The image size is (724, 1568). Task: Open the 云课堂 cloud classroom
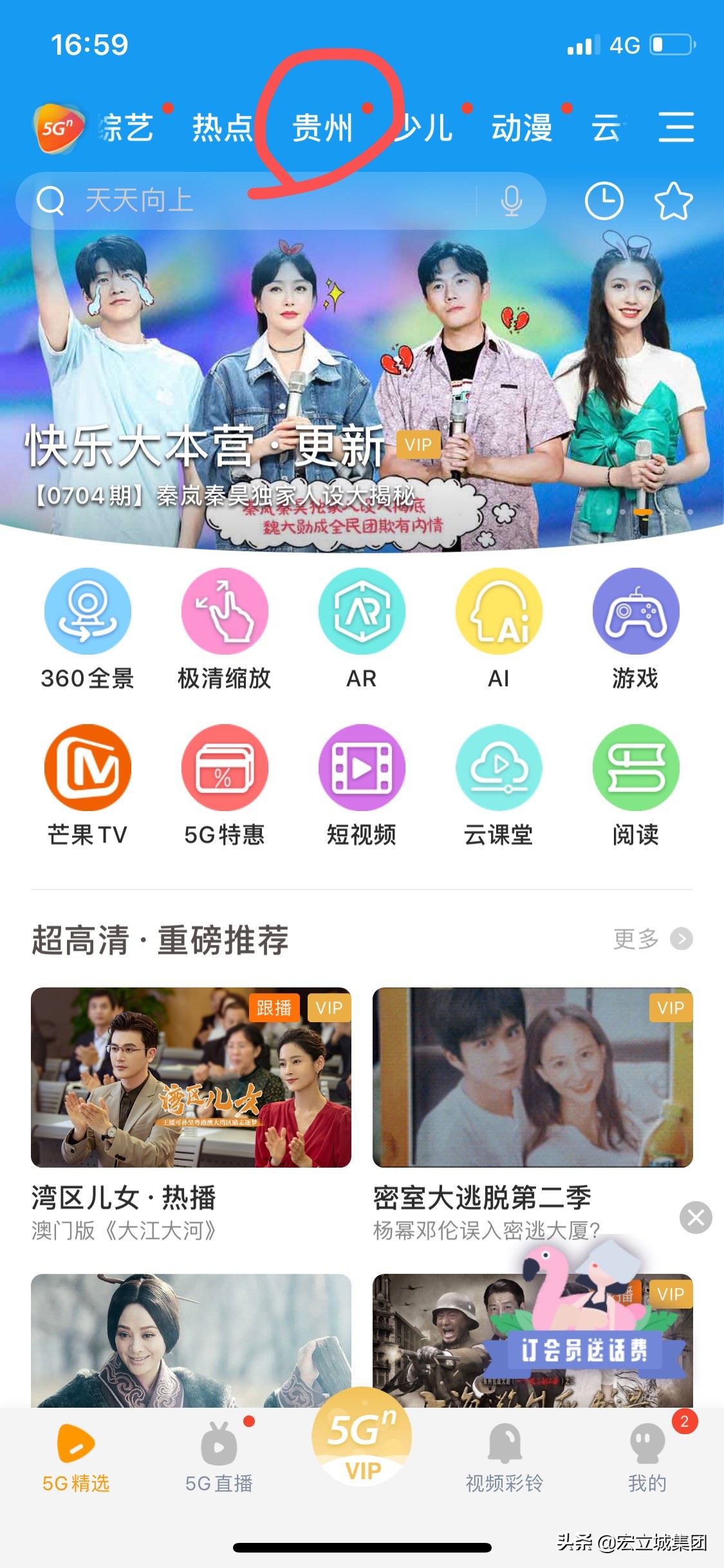(499, 769)
